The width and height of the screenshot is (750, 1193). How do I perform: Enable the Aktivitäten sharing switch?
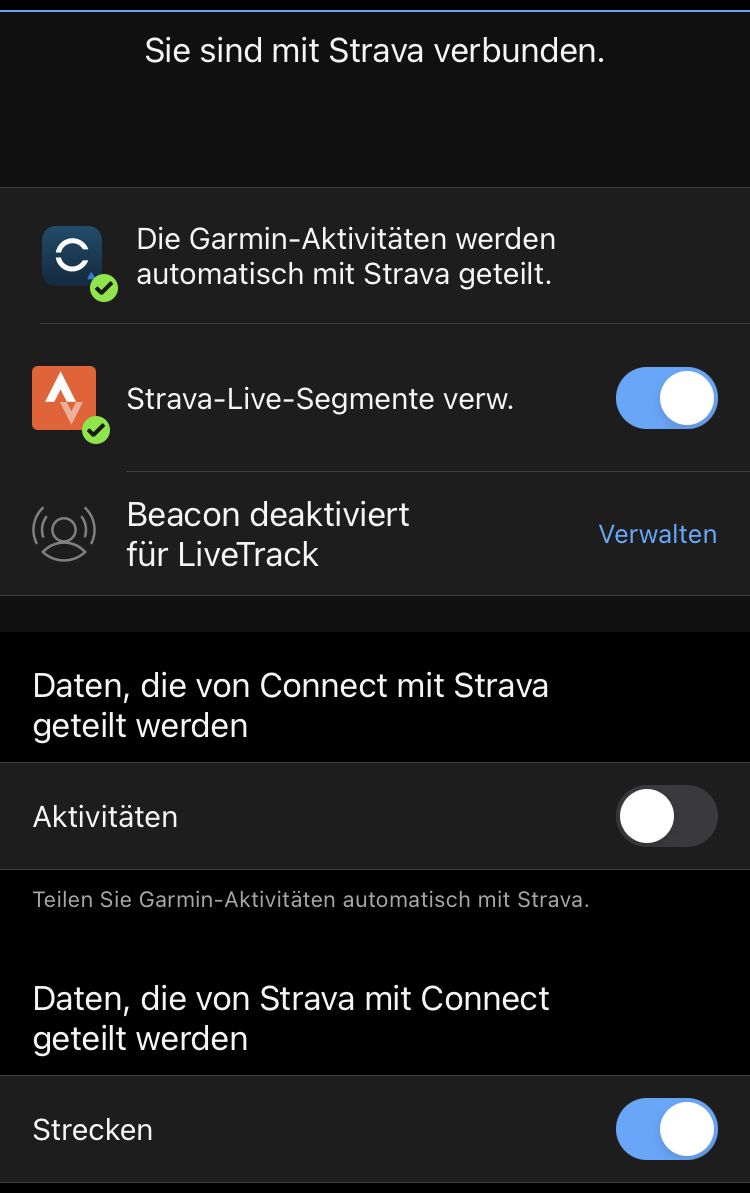pos(666,816)
